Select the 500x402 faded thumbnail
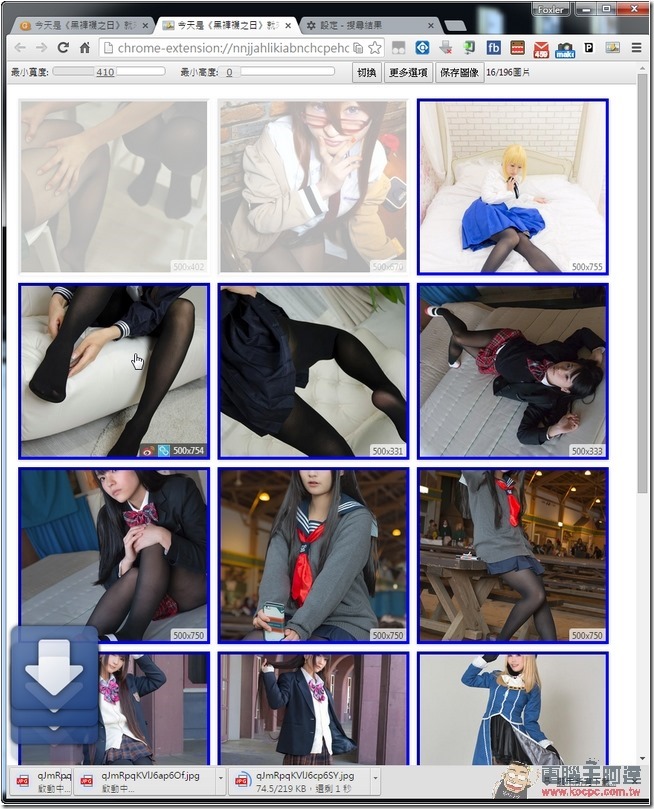 pos(113,186)
